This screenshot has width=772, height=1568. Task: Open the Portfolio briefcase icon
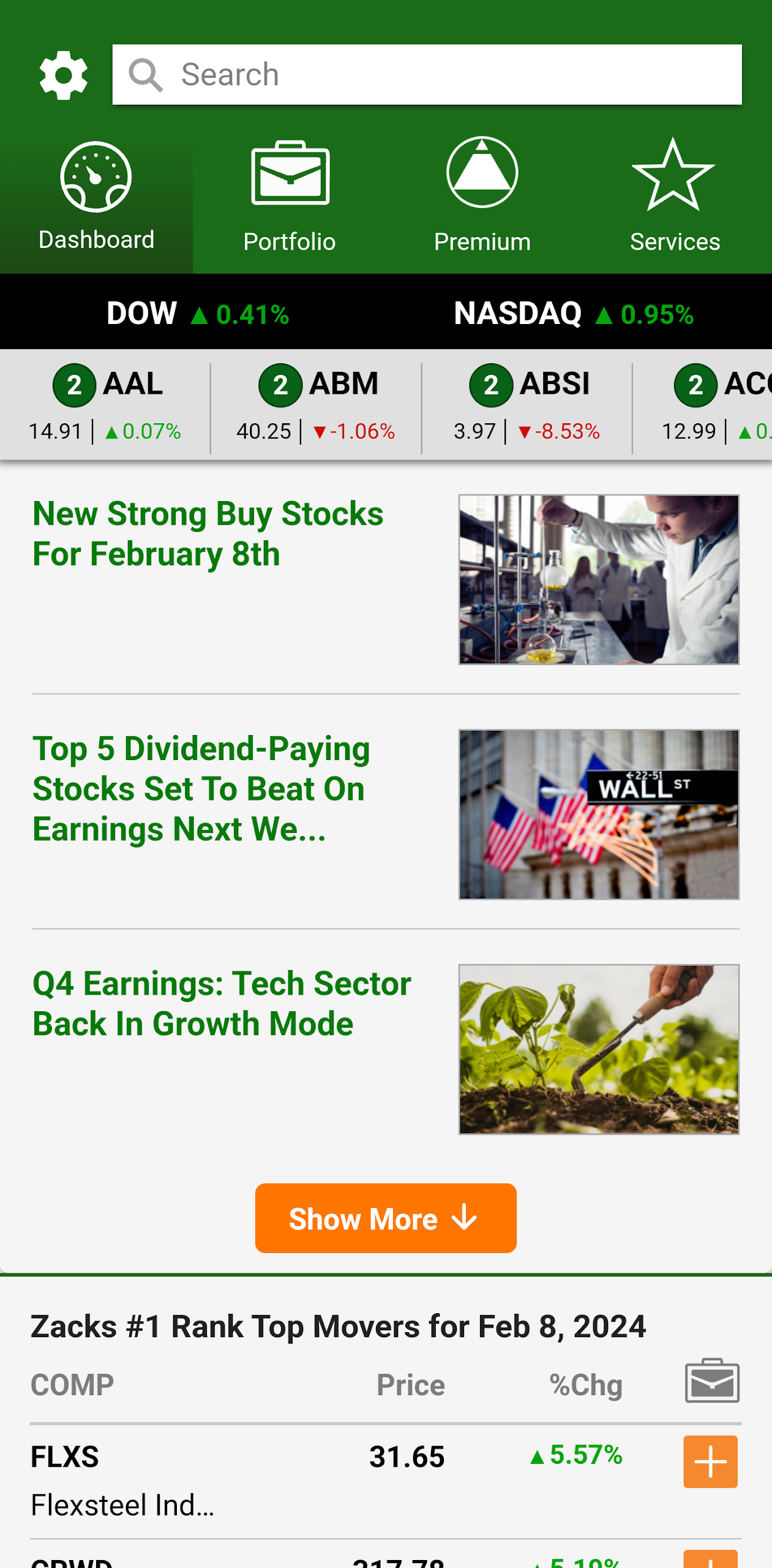coord(288,173)
